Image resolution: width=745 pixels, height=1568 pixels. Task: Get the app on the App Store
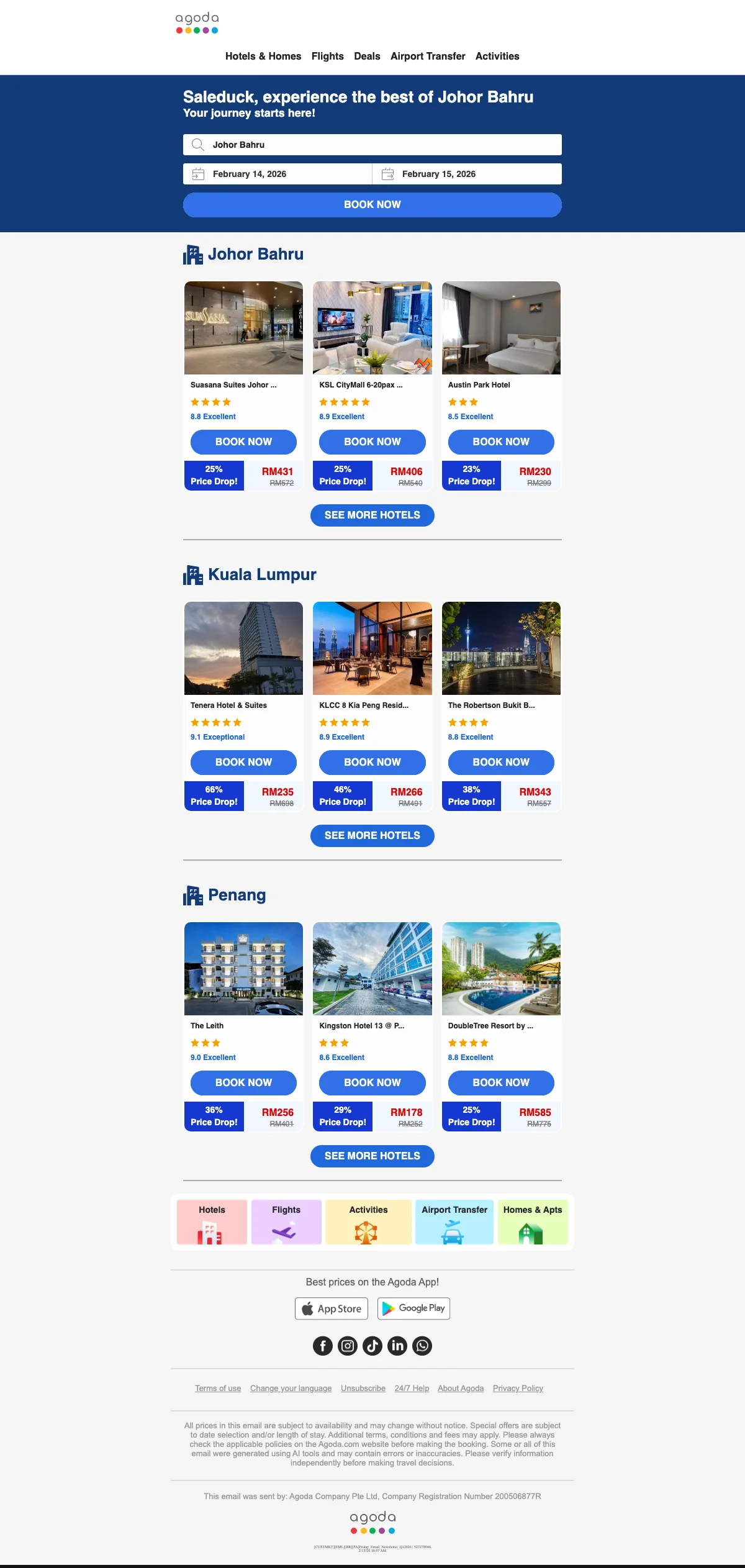coord(332,1308)
